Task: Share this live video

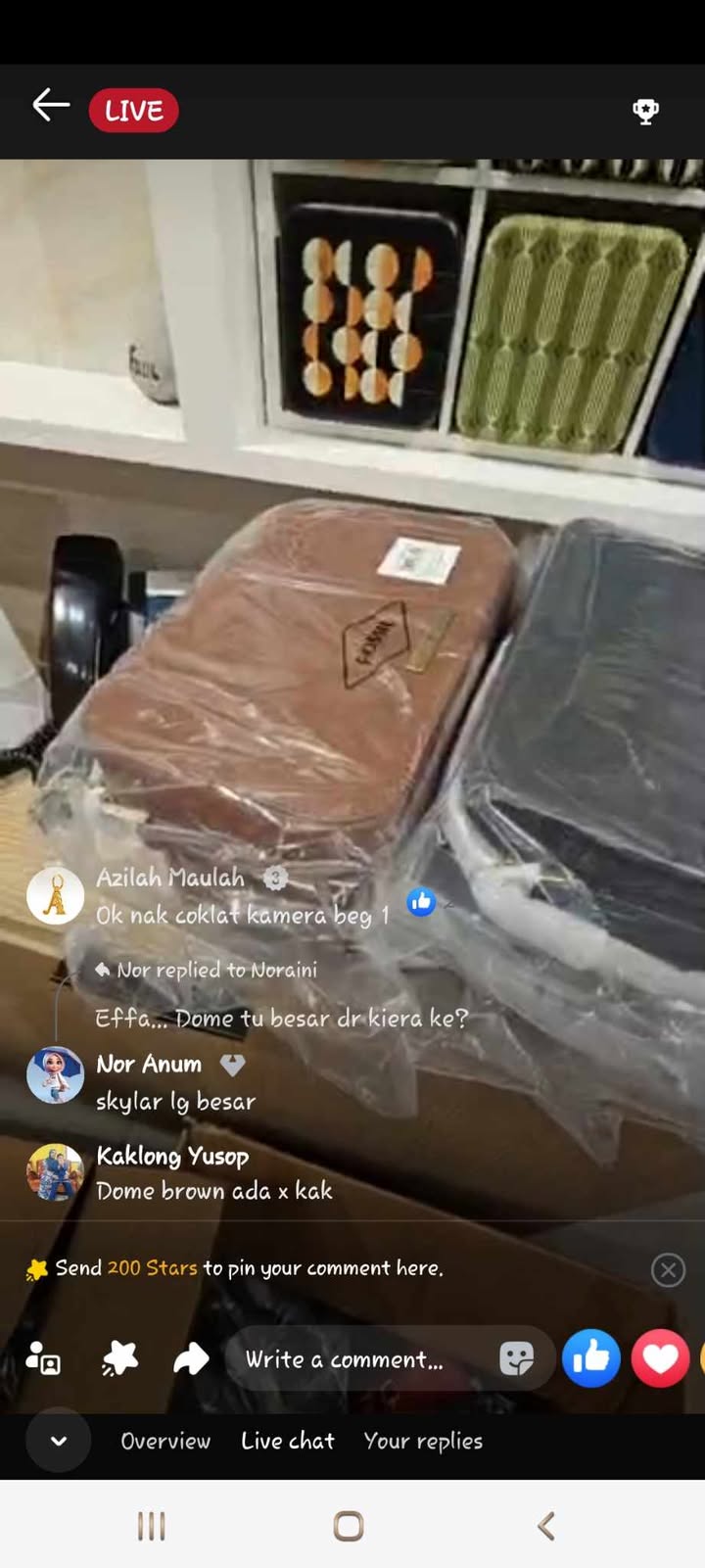Action: 191,1358
